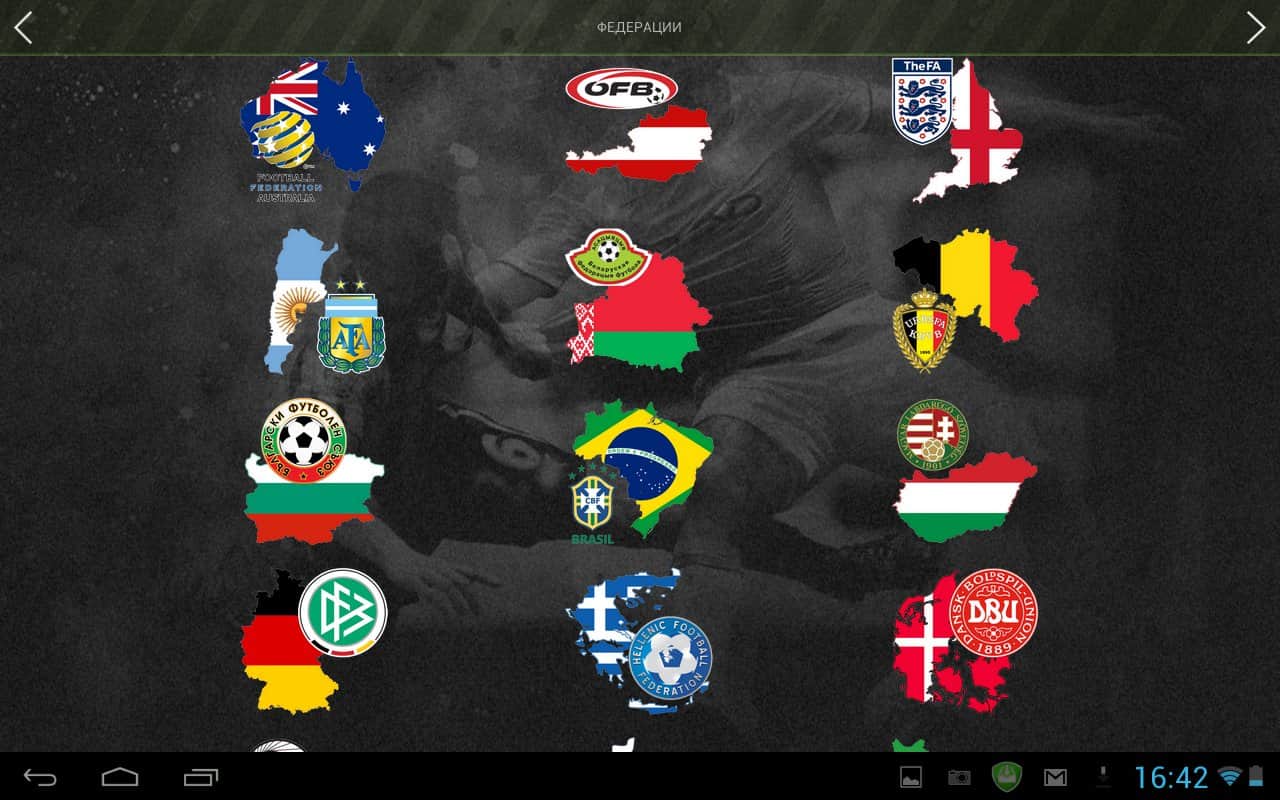Viewport: 1280px width, 800px height.
Task: Open England's FA federation tile
Action: pyautogui.click(x=958, y=130)
